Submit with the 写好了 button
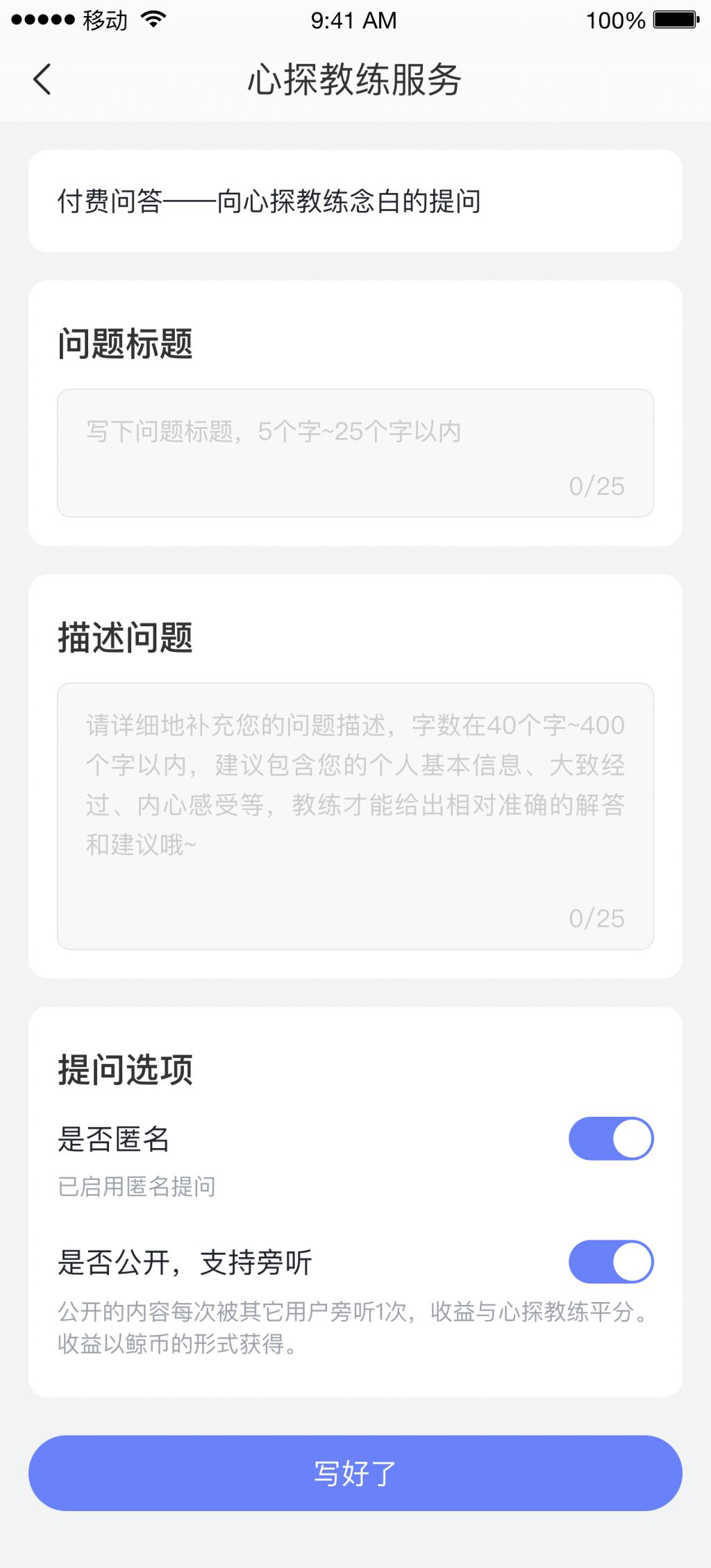The height and width of the screenshot is (1568, 711). [355, 1473]
